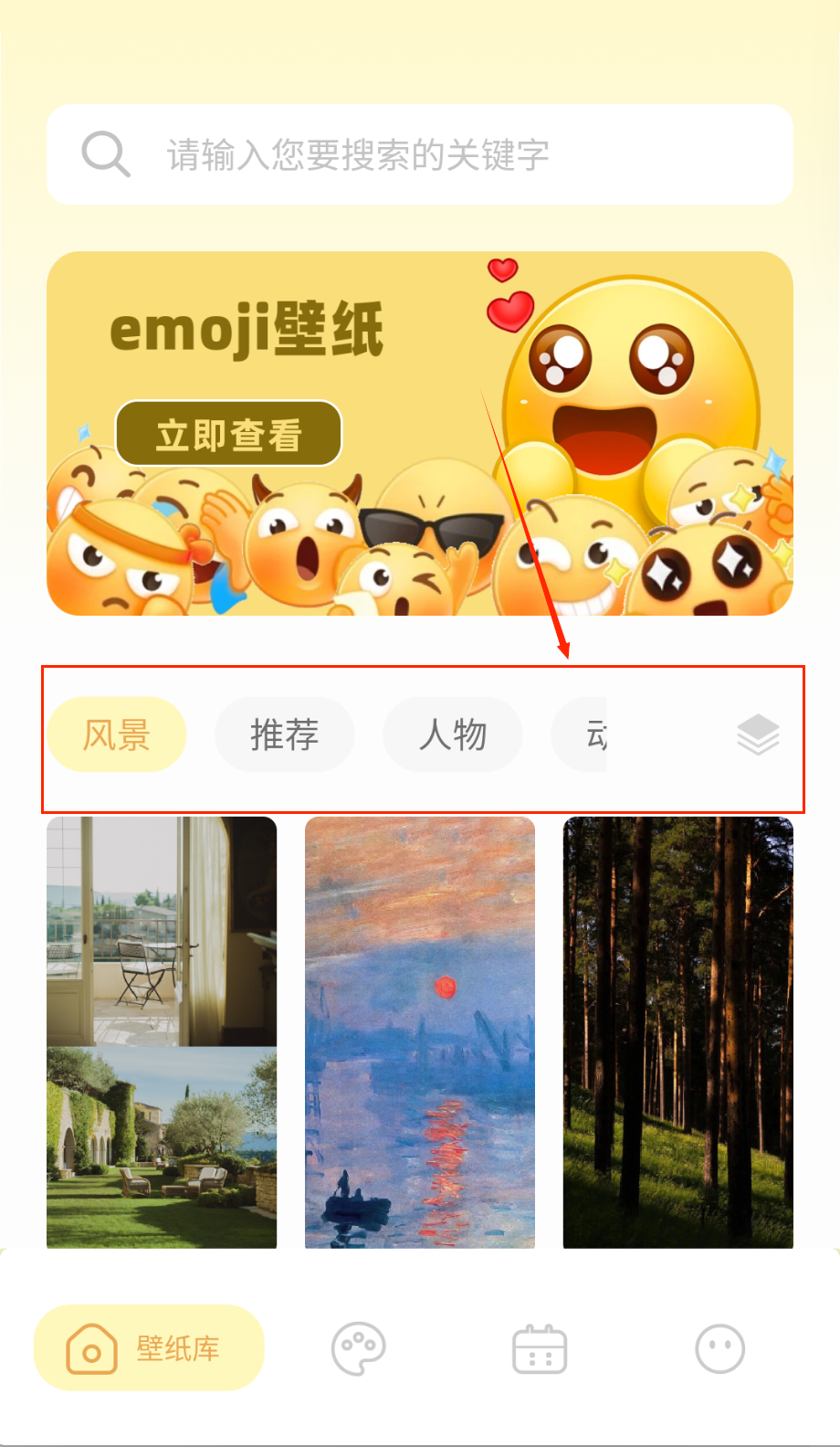Go to the 壁纸库 tab
The width and height of the screenshot is (840, 1447).
149,1348
